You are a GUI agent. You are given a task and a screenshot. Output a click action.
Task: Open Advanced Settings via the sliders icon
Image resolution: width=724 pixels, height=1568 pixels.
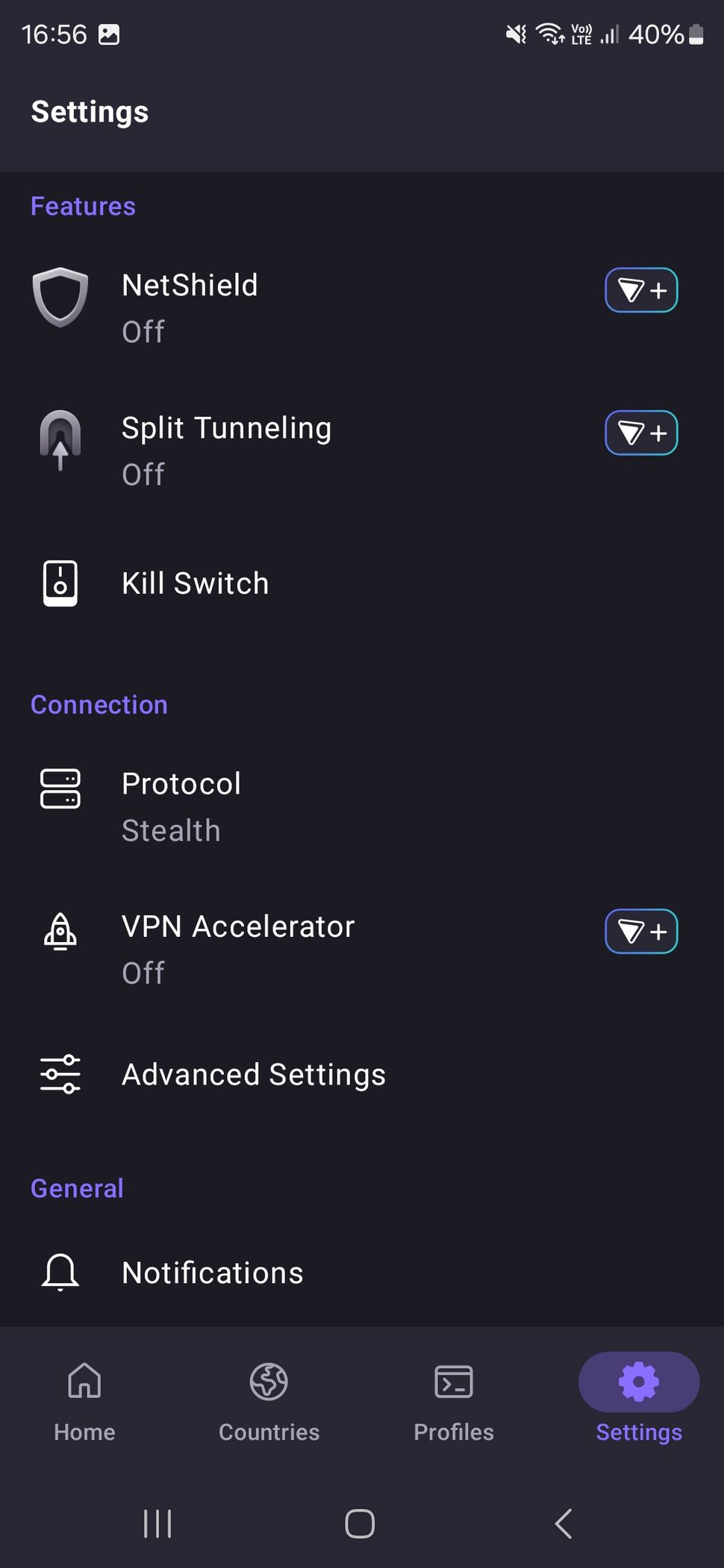point(60,1074)
